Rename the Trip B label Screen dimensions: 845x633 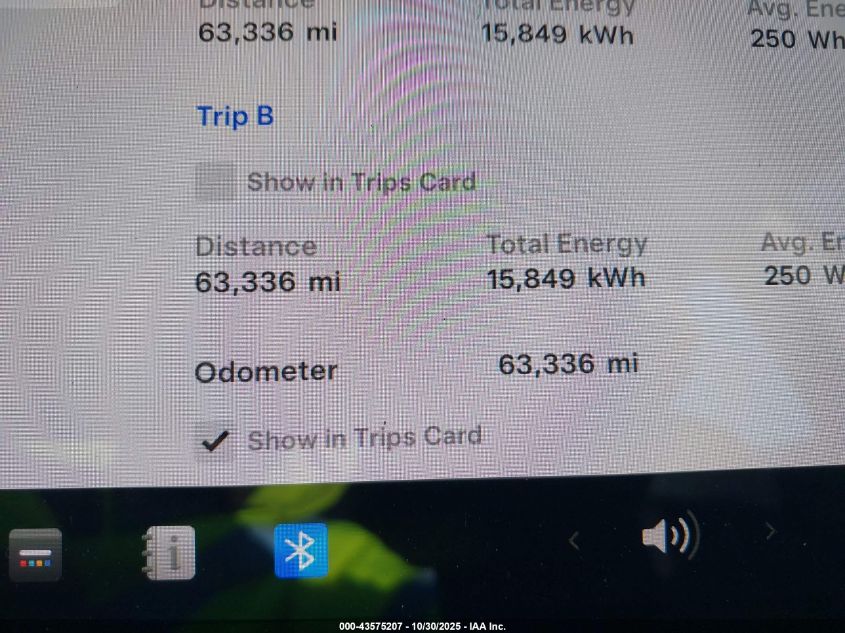tap(235, 116)
